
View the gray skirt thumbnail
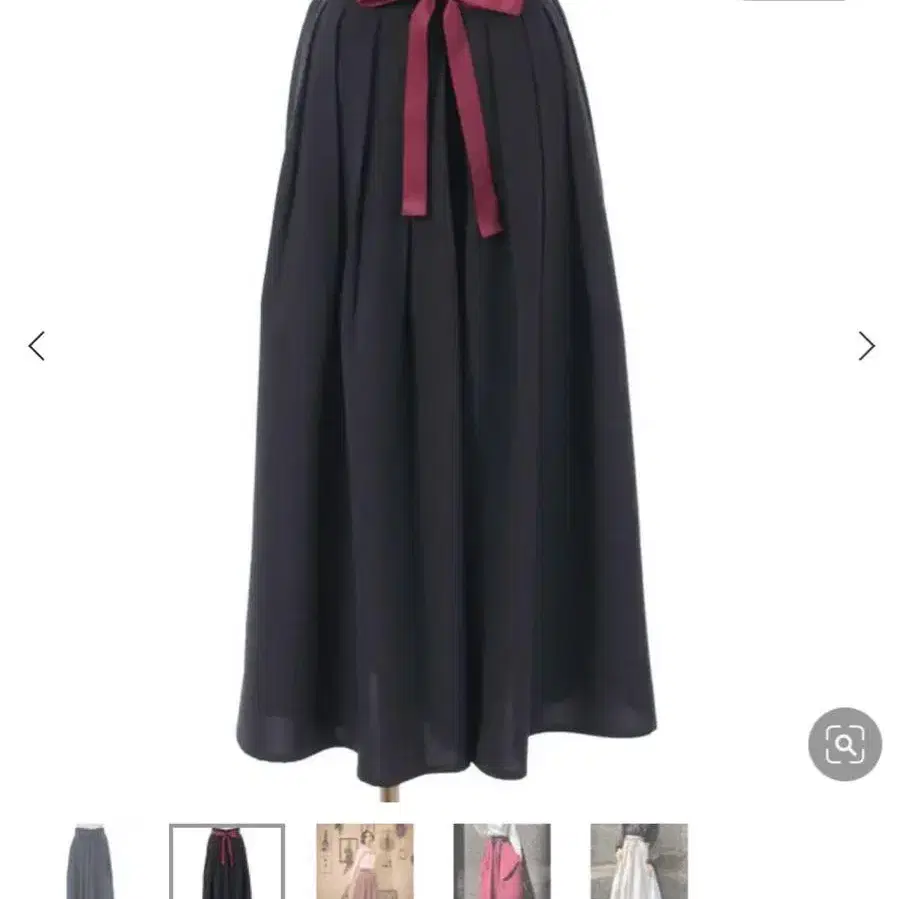[x=90, y=861]
